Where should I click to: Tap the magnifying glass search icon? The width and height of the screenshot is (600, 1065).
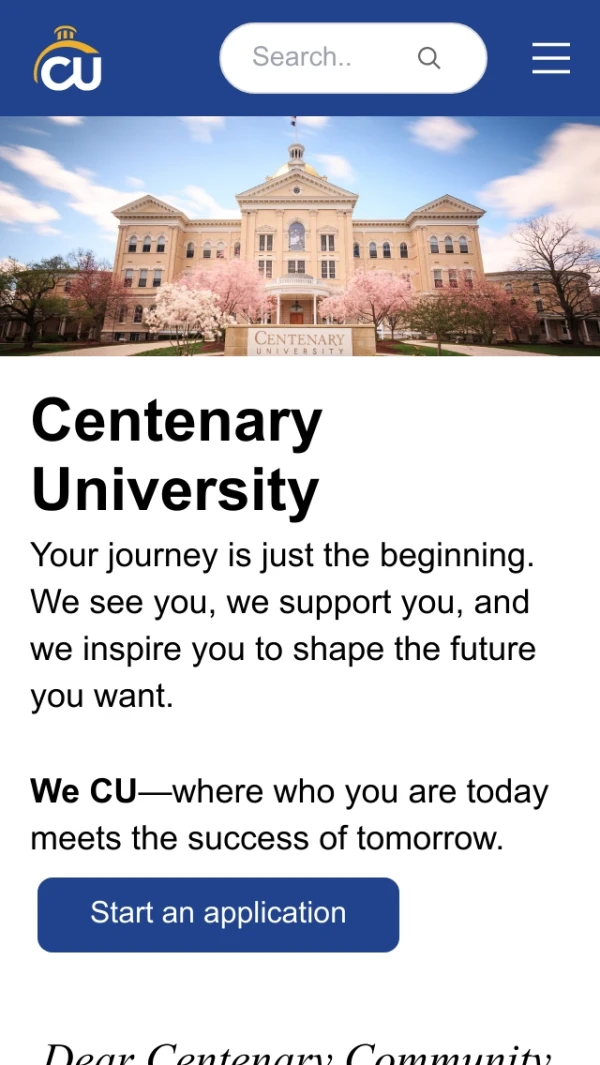click(429, 58)
